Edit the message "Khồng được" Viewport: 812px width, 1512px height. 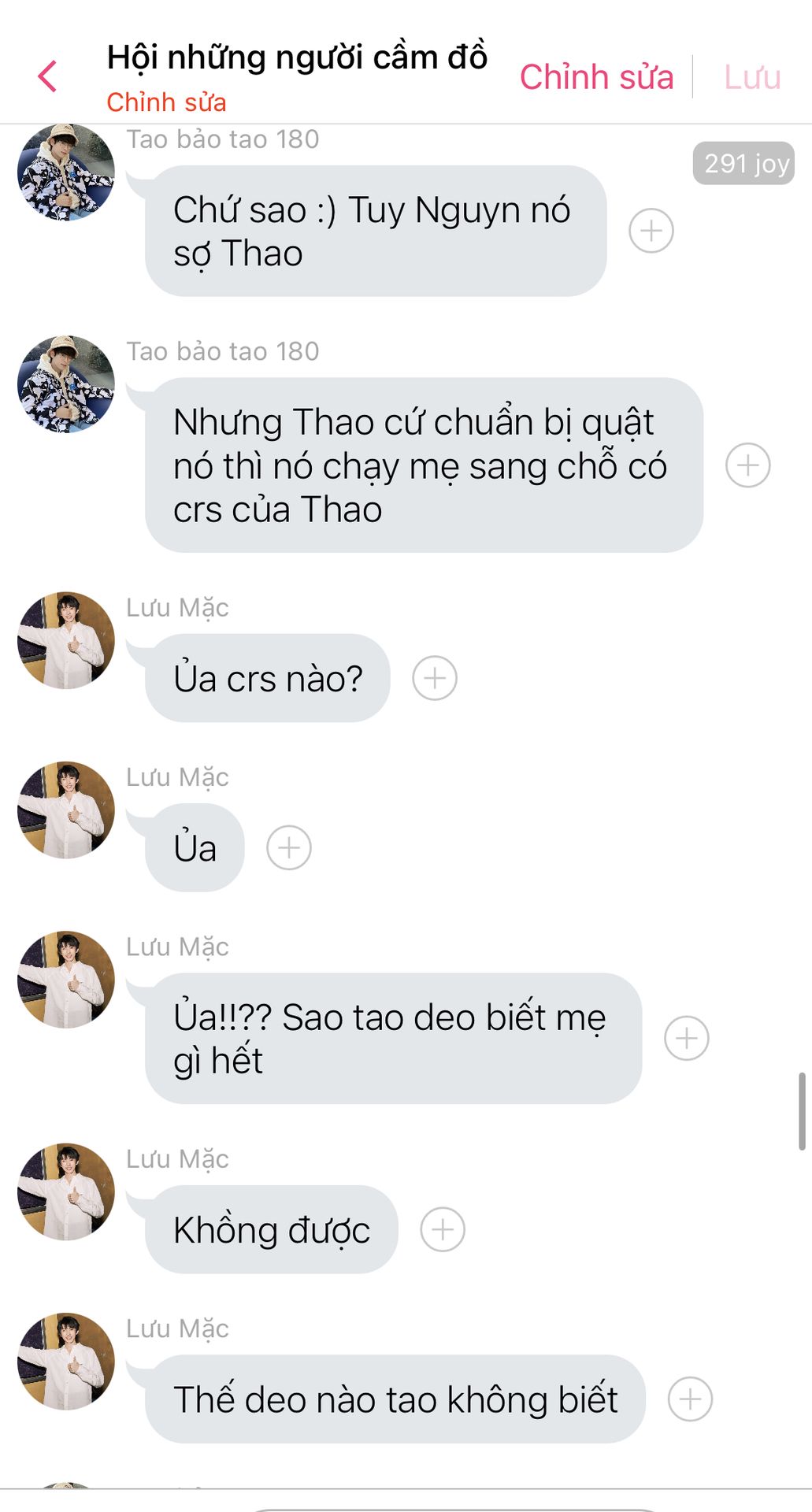[x=272, y=1230]
